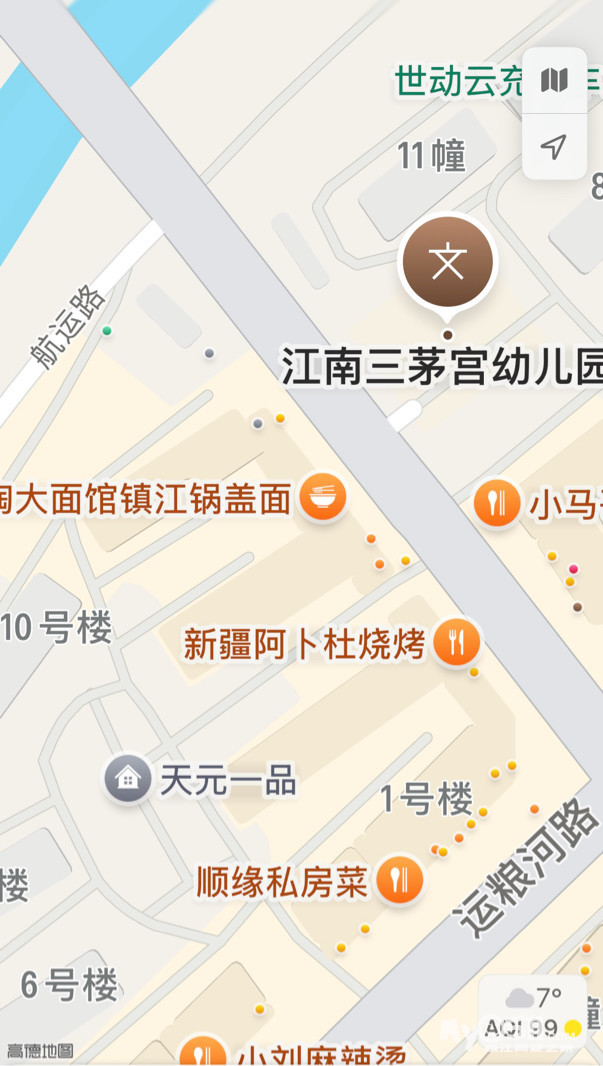
Task: Open the 新疆阿卜杜烧烤 restaurant marker
Action: click(x=456, y=643)
